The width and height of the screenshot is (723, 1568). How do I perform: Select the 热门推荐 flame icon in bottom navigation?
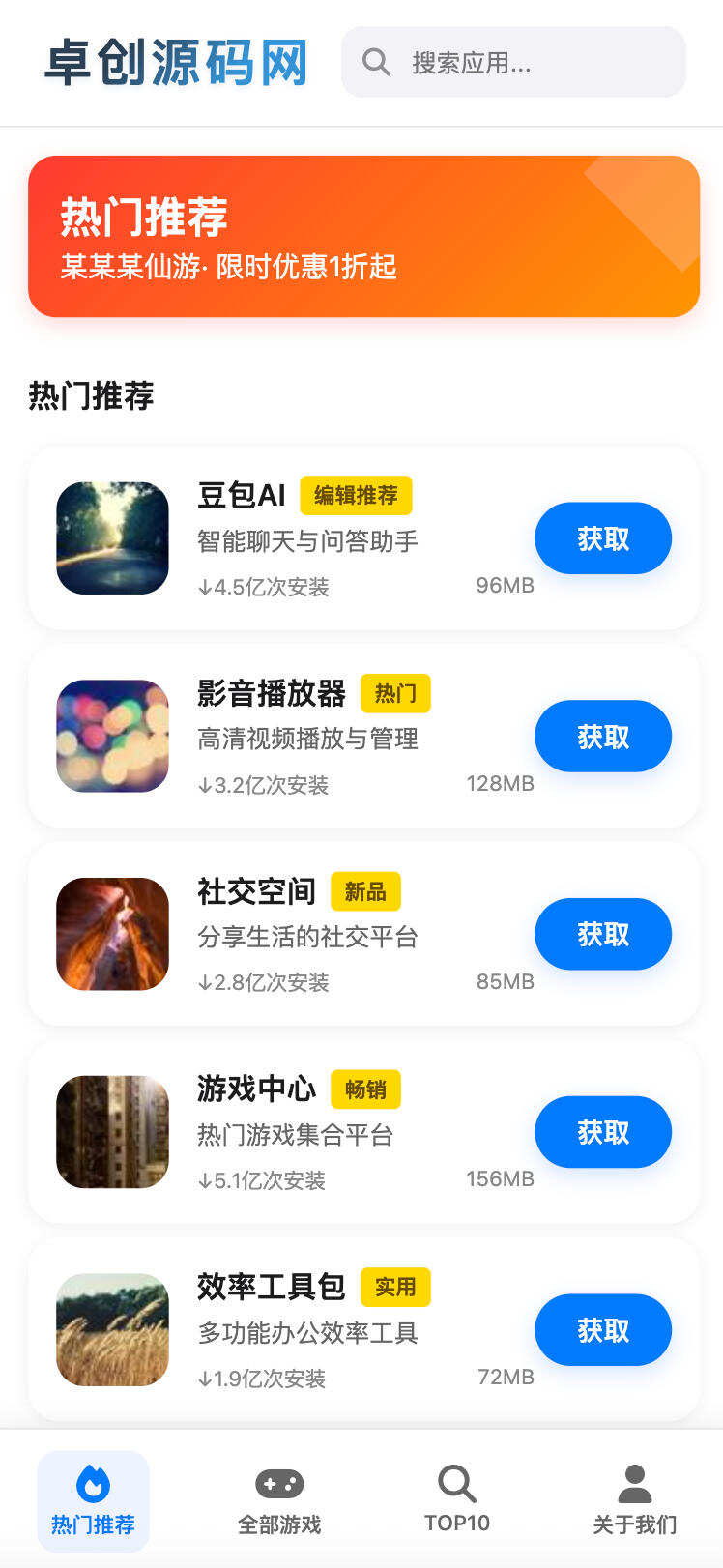click(x=93, y=1482)
